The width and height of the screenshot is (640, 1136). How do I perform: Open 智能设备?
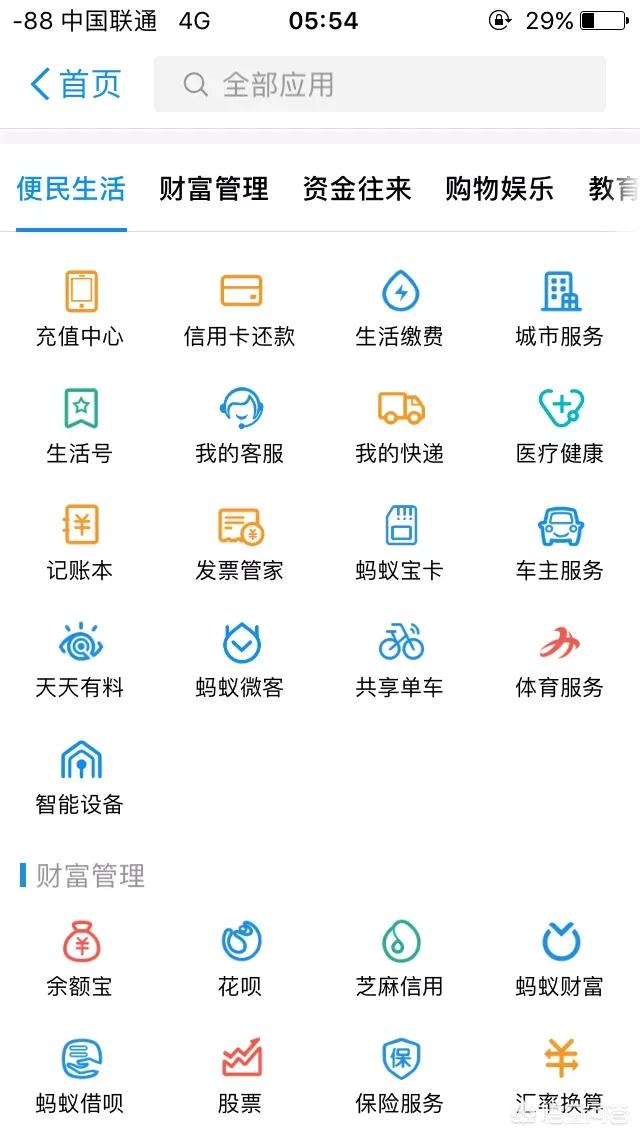click(80, 776)
